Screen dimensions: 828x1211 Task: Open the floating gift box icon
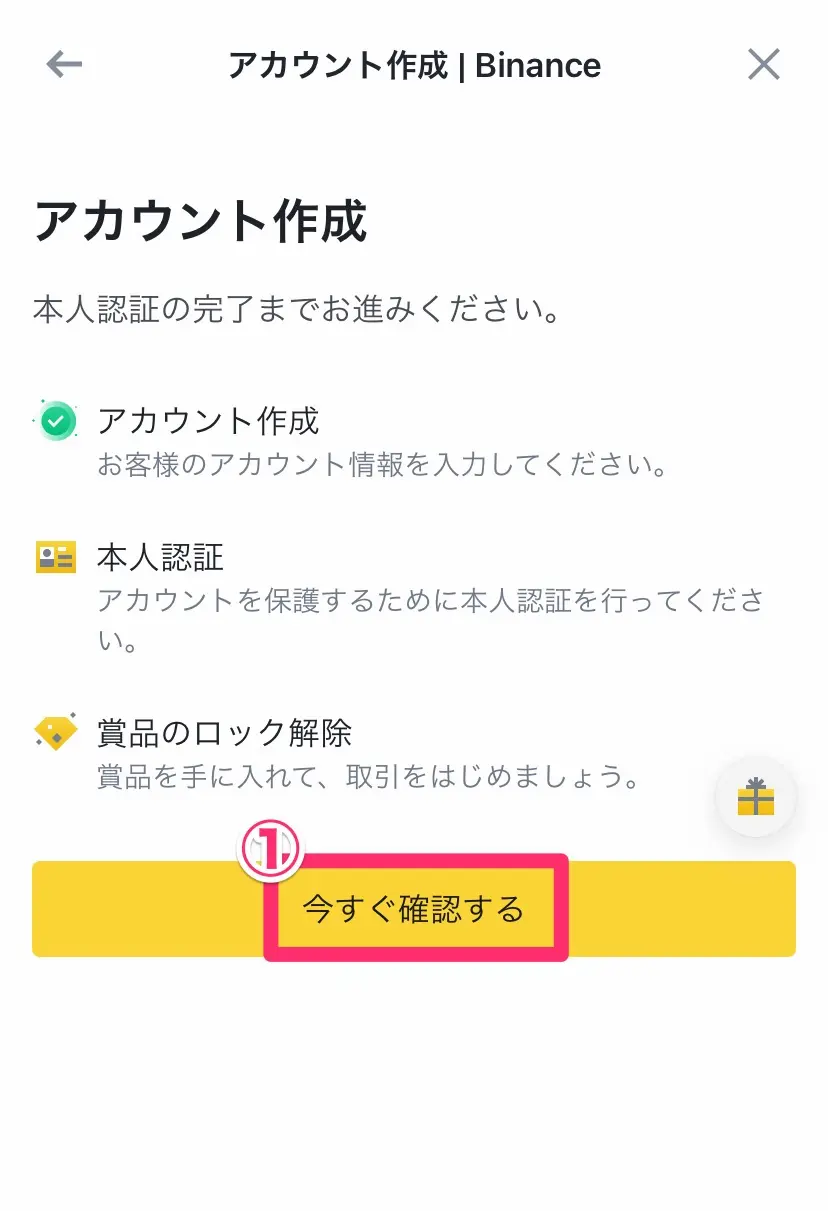pos(756,797)
